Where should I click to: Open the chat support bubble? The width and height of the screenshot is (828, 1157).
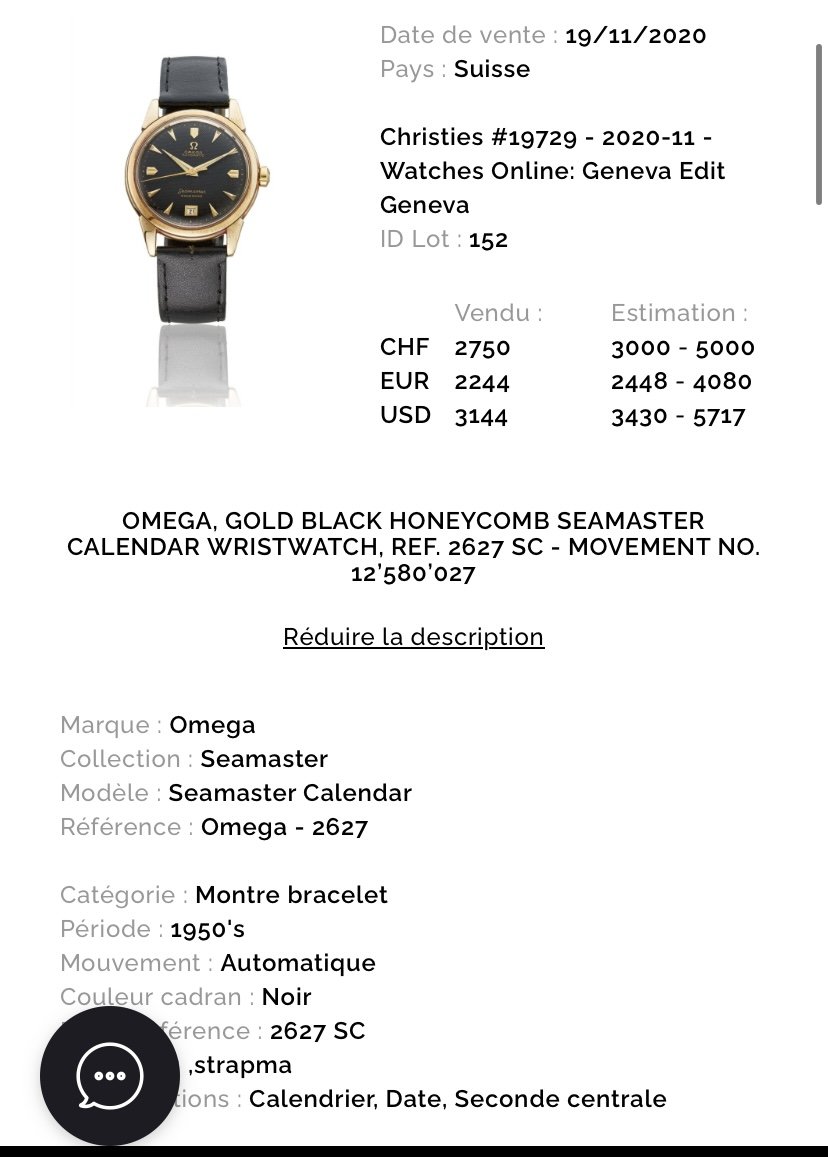109,1075
